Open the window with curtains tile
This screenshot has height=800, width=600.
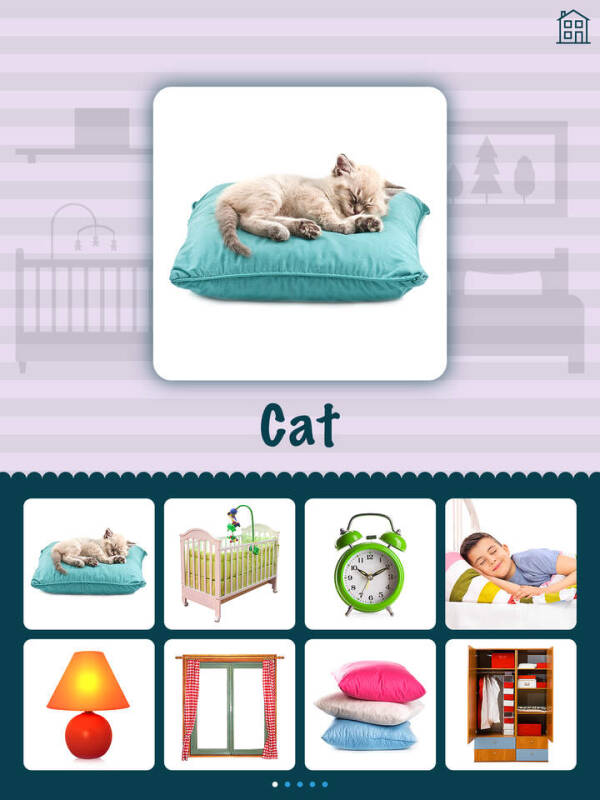coord(230,705)
